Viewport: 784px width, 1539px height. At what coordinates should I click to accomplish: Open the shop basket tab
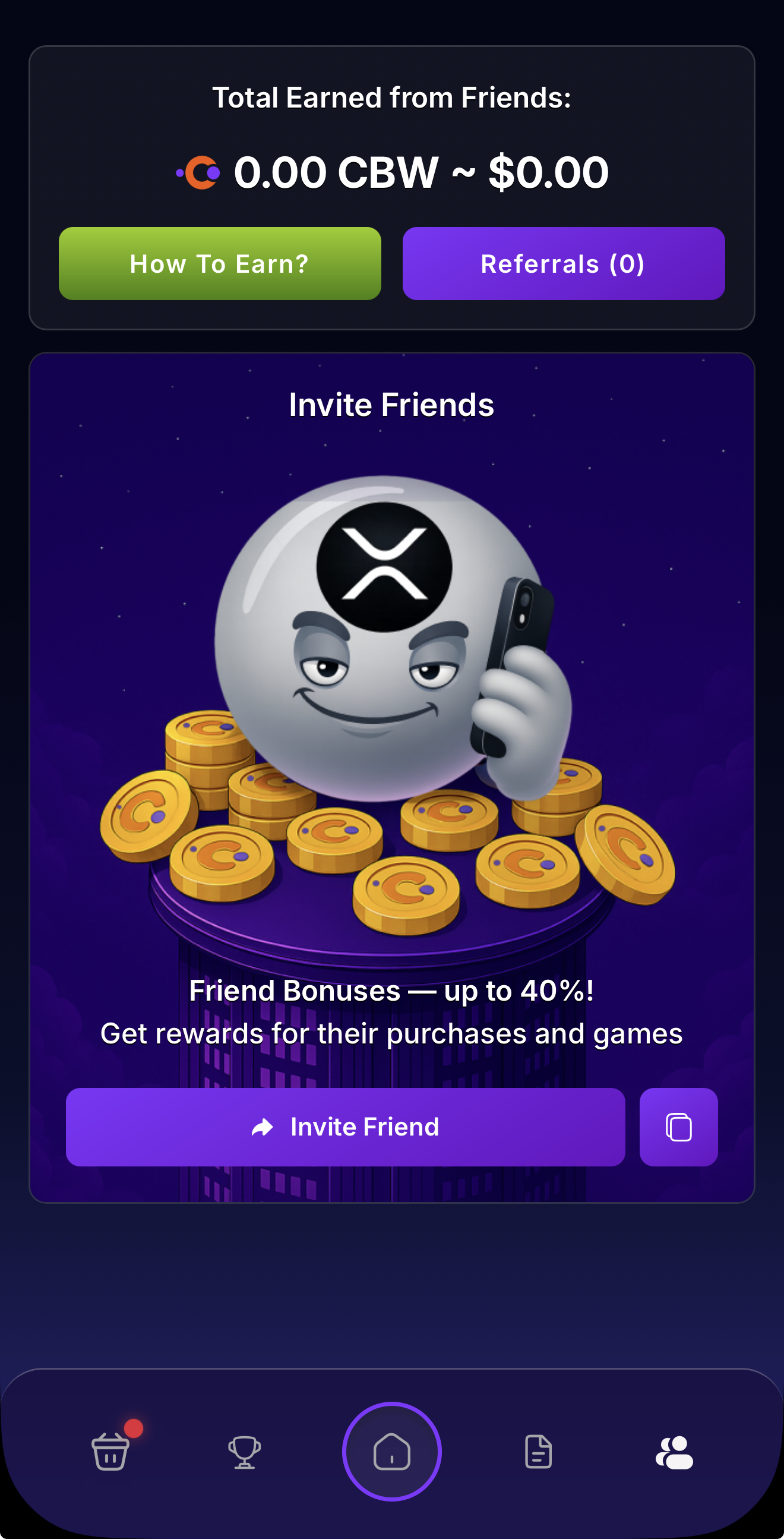[x=110, y=1452]
